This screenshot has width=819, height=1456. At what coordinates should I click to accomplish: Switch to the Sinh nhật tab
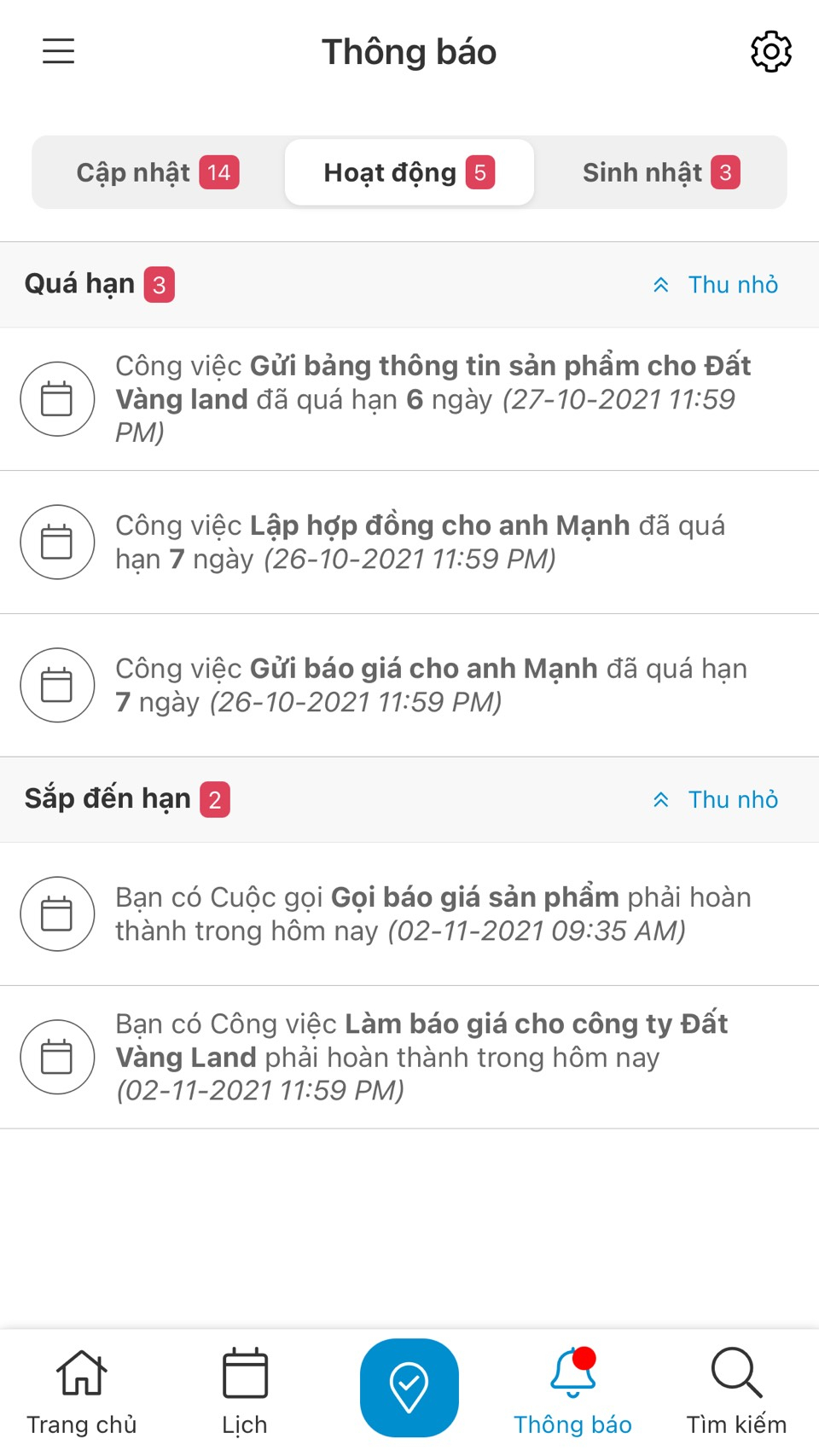(661, 172)
